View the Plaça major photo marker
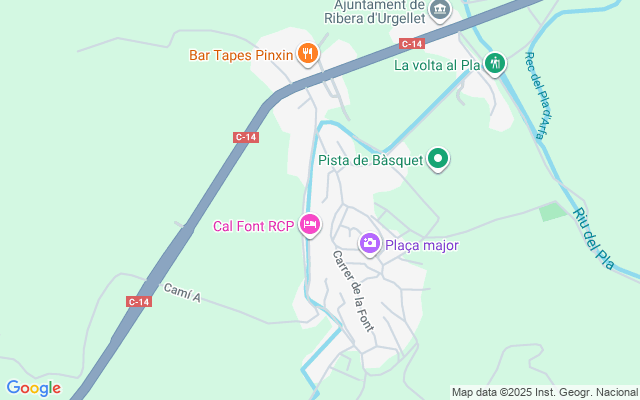The image size is (640, 400). [369, 244]
